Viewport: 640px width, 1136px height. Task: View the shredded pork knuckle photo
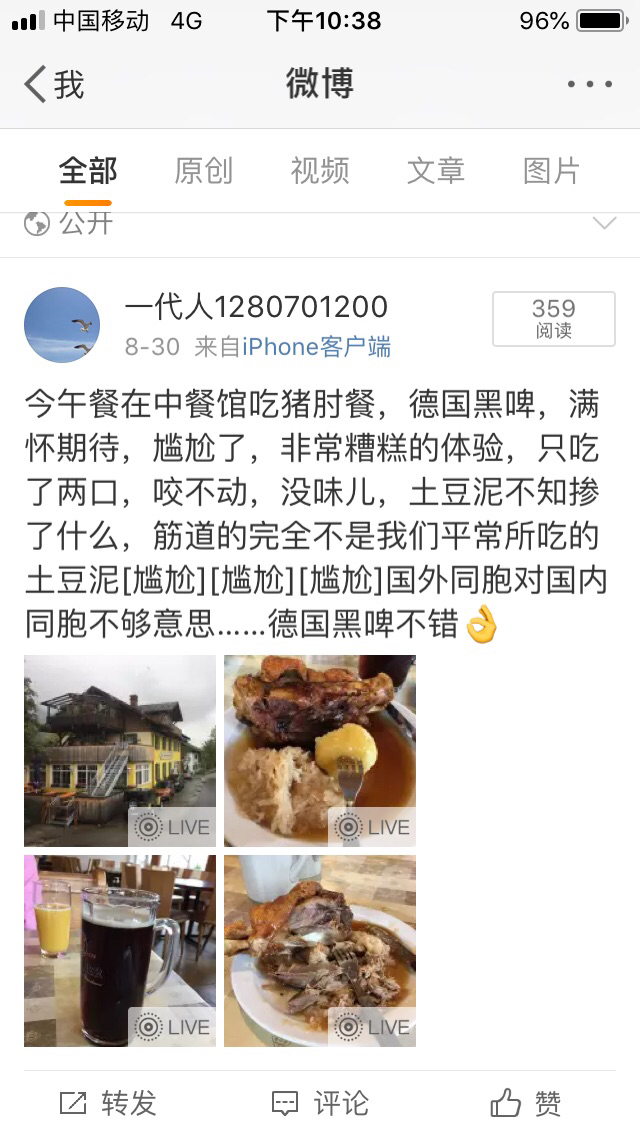click(x=320, y=950)
